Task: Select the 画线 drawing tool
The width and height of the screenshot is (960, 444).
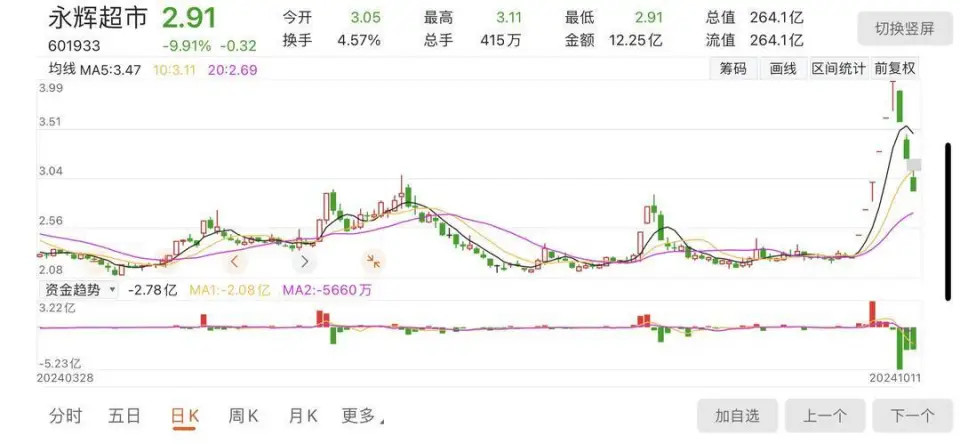Action: pos(782,68)
